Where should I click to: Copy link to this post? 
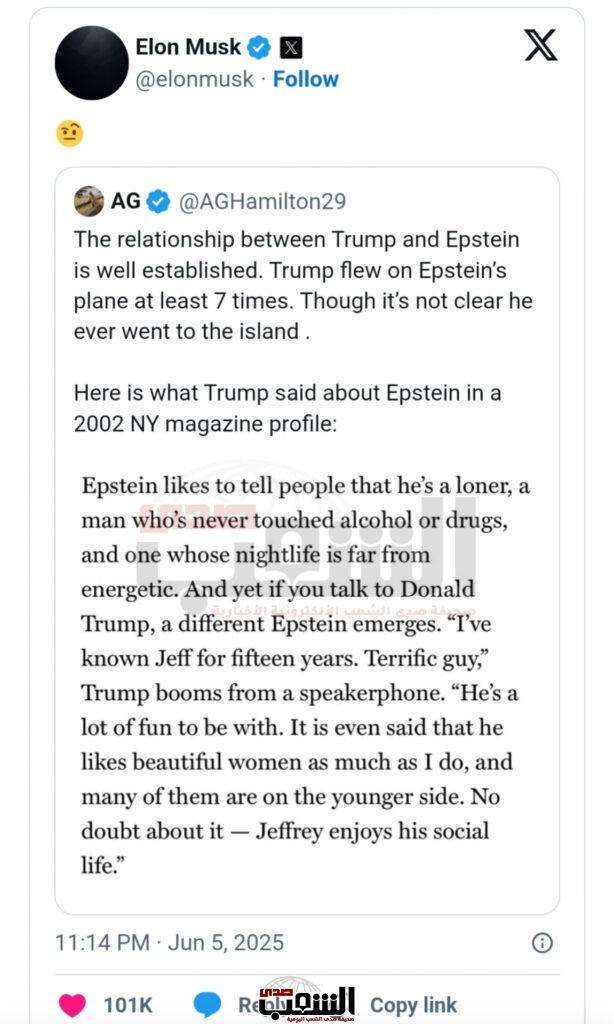click(x=413, y=1005)
